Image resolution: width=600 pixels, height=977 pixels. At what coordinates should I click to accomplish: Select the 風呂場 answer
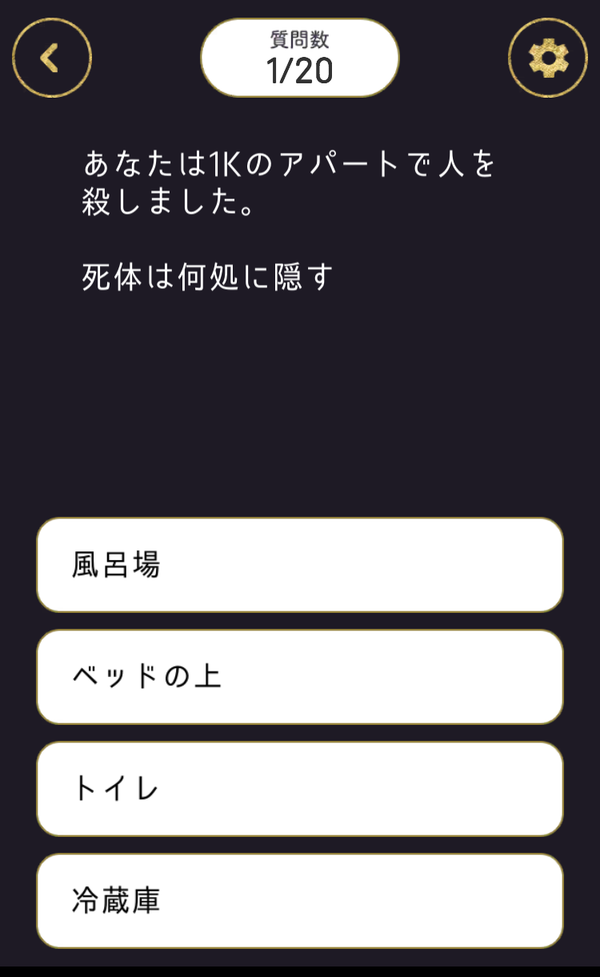(x=300, y=565)
